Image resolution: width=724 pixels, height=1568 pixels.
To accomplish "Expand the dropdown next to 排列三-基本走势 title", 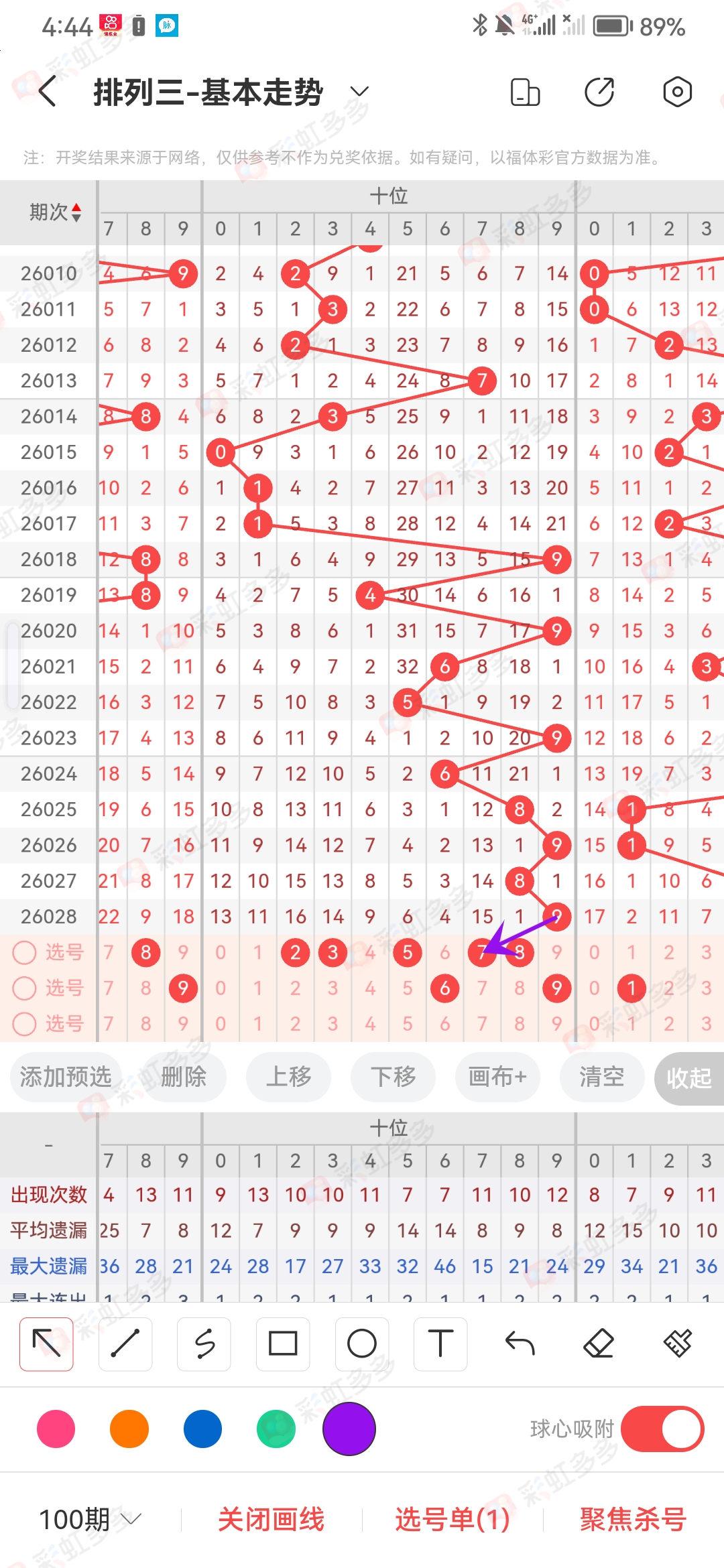I will click(359, 92).
